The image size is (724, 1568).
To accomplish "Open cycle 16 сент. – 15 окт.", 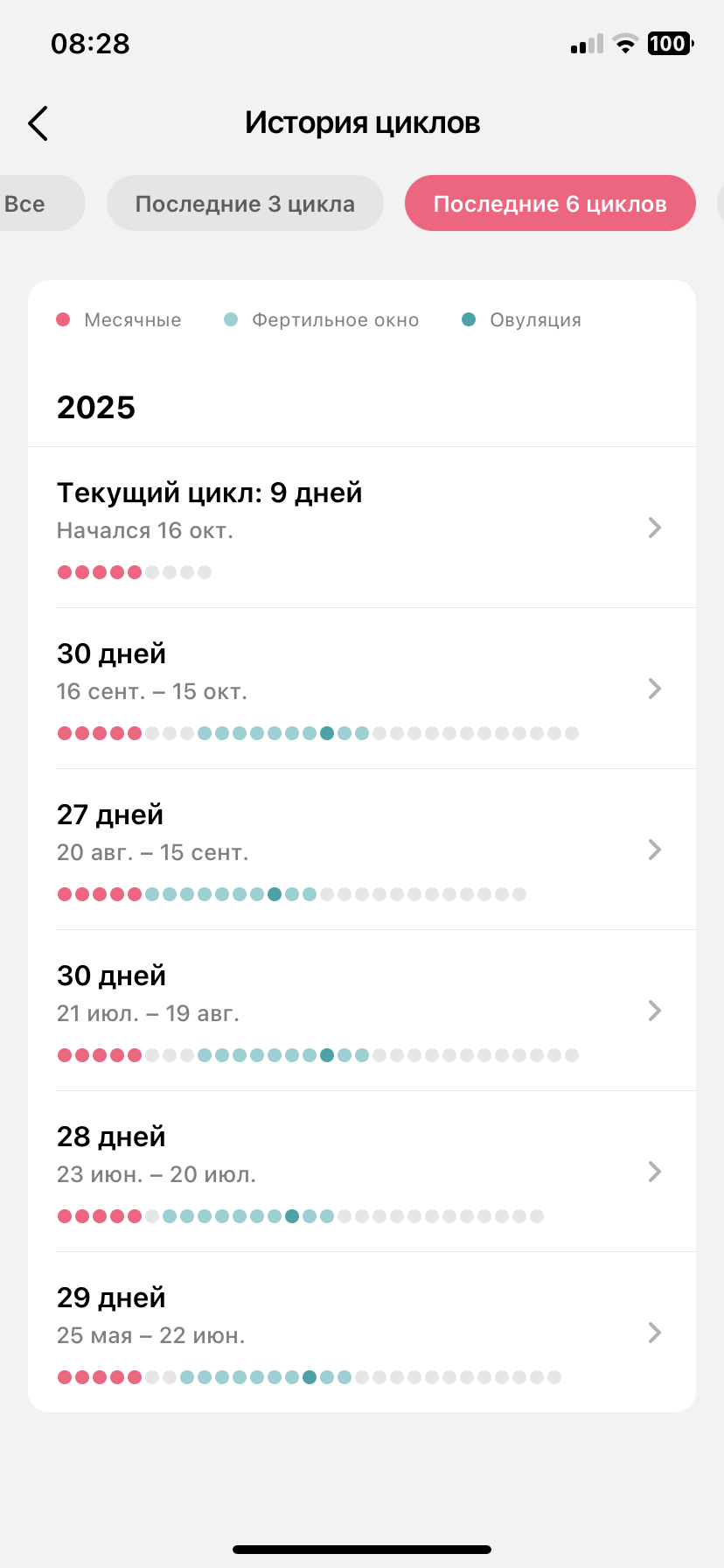I will pos(362,689).
